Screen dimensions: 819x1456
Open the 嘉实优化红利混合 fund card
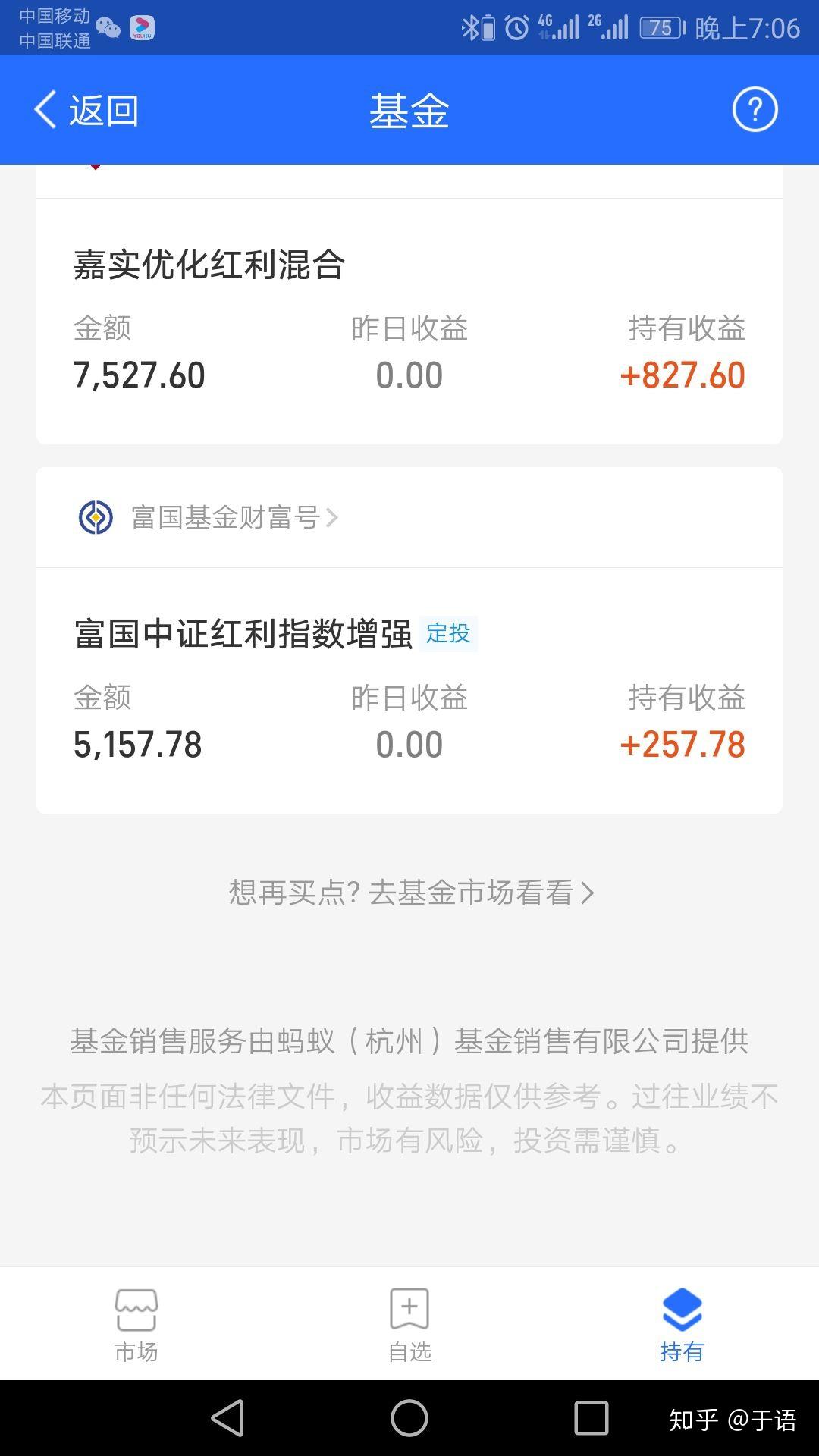(409, 322)
